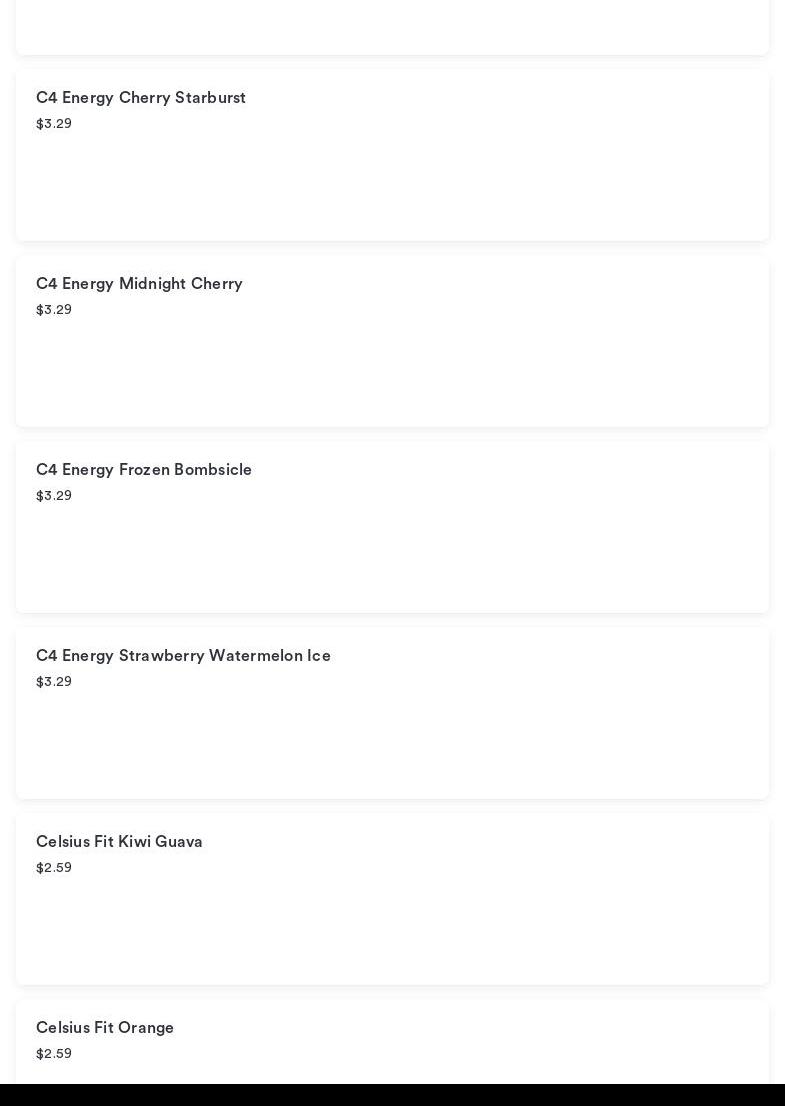
Task: Choose C4 Energy Strawberry Watermelon Ice
Action: (392, 713)
